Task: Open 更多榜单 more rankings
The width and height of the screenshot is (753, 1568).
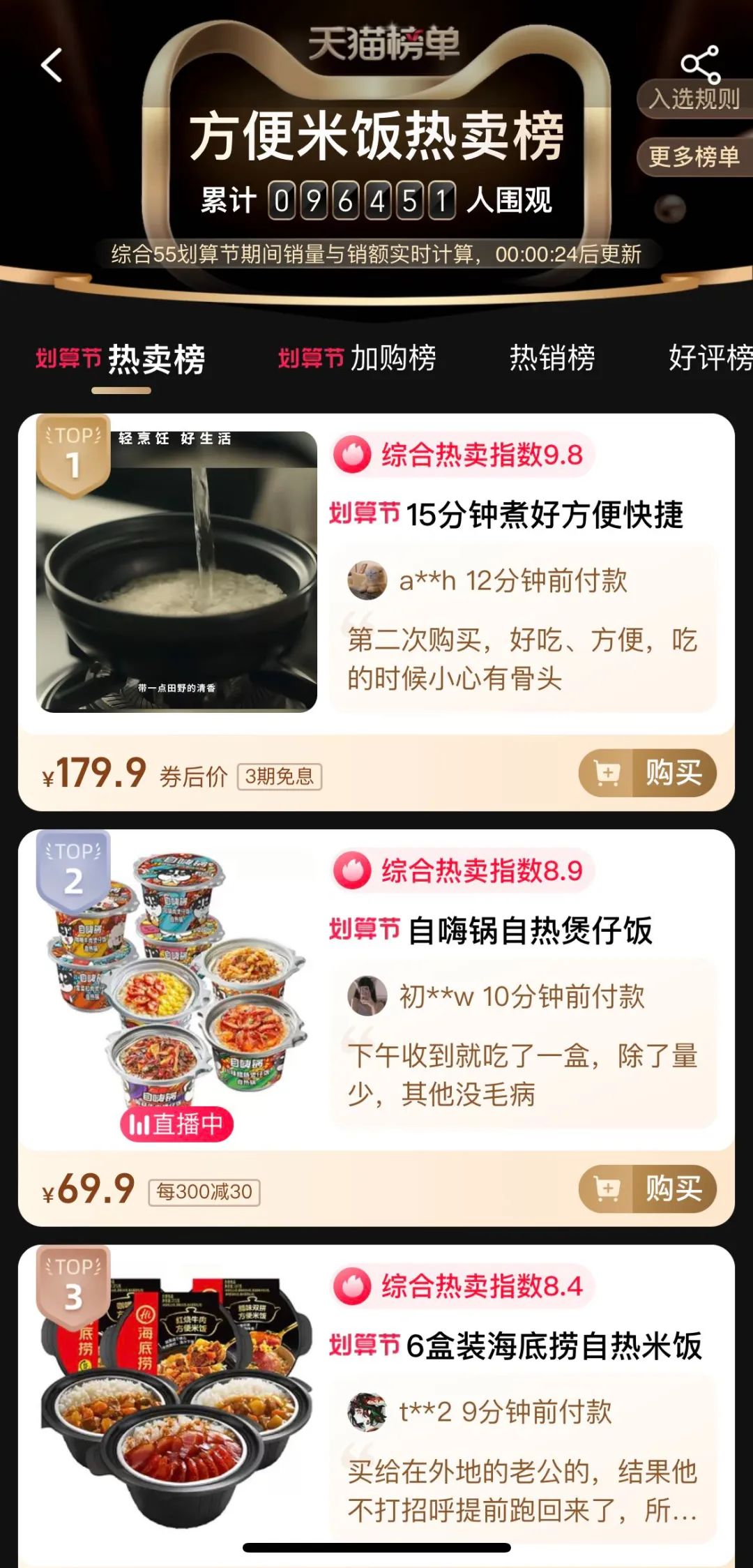Action: 694,157
